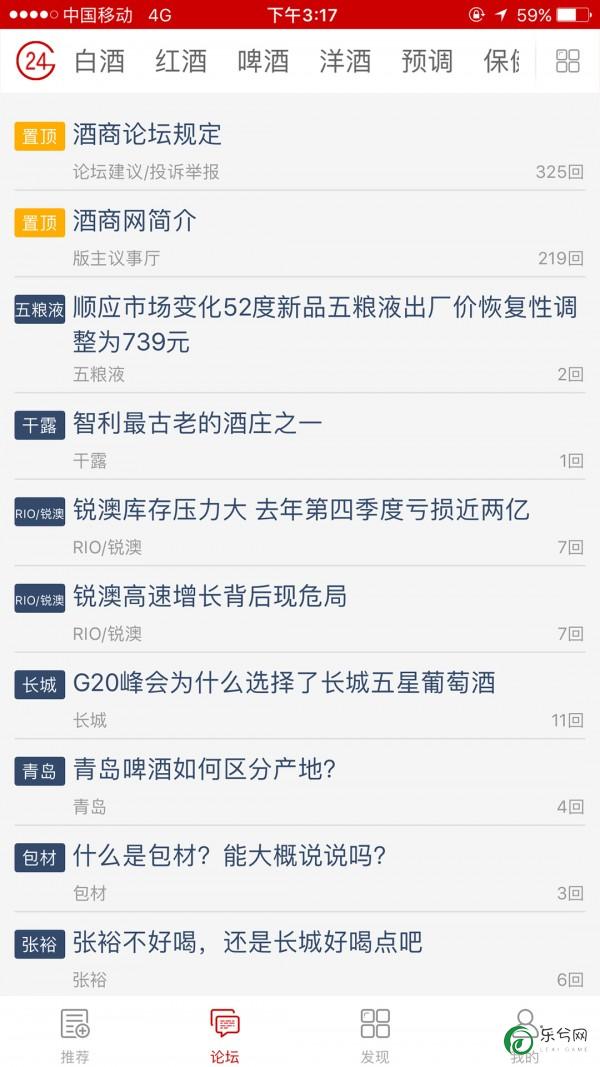Image resolution: width=600 pixels, height=1067 pixels.
Task: Open post 智利最古老的酒庄之一
Action: point(299,438)
